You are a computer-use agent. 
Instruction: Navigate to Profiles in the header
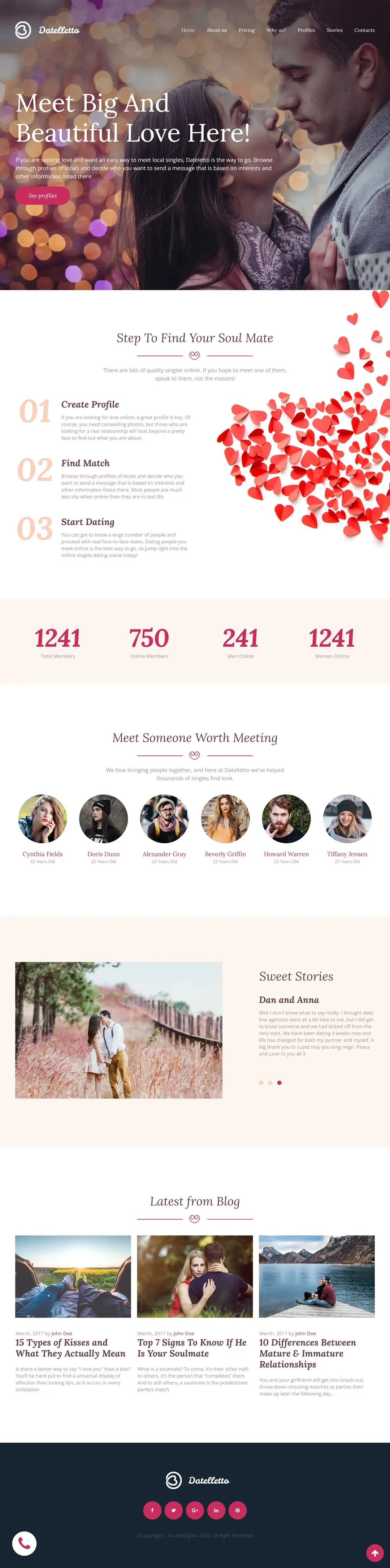(x=306, y=30)
